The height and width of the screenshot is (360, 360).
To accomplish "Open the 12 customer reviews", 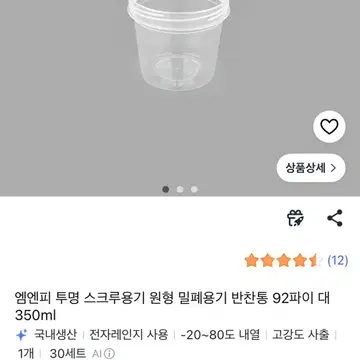I will pos(338,260).
